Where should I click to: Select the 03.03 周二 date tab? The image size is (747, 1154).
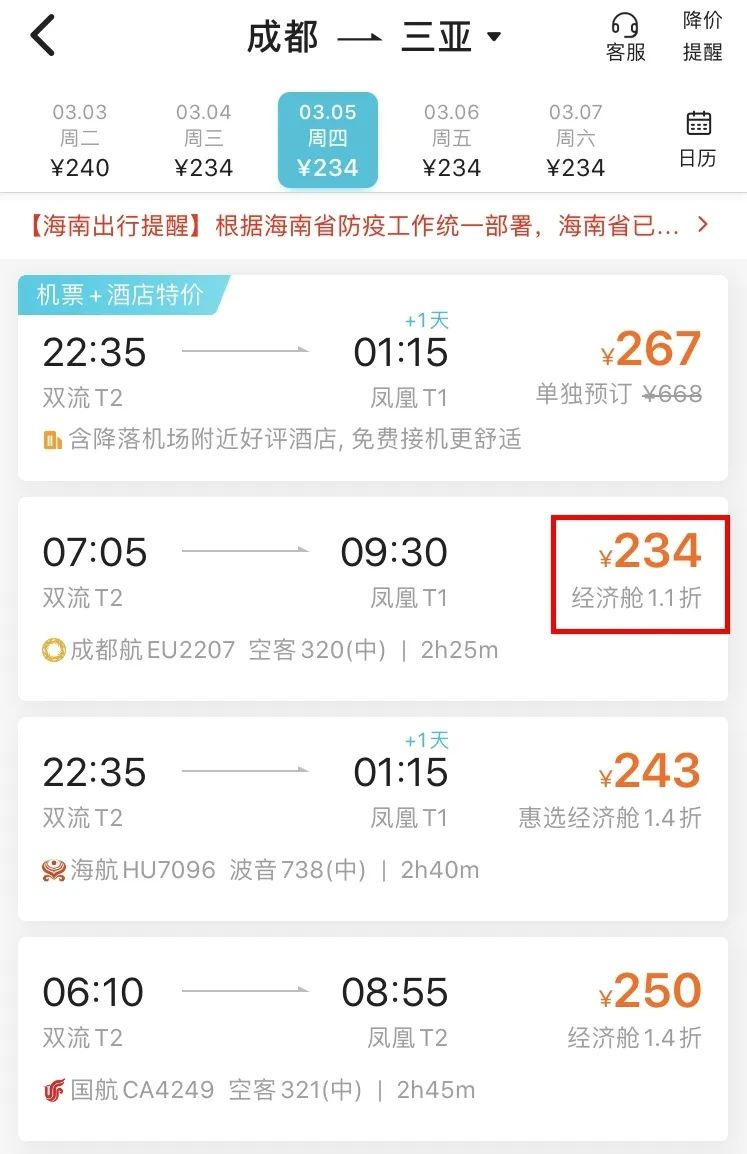click(80, 140)
